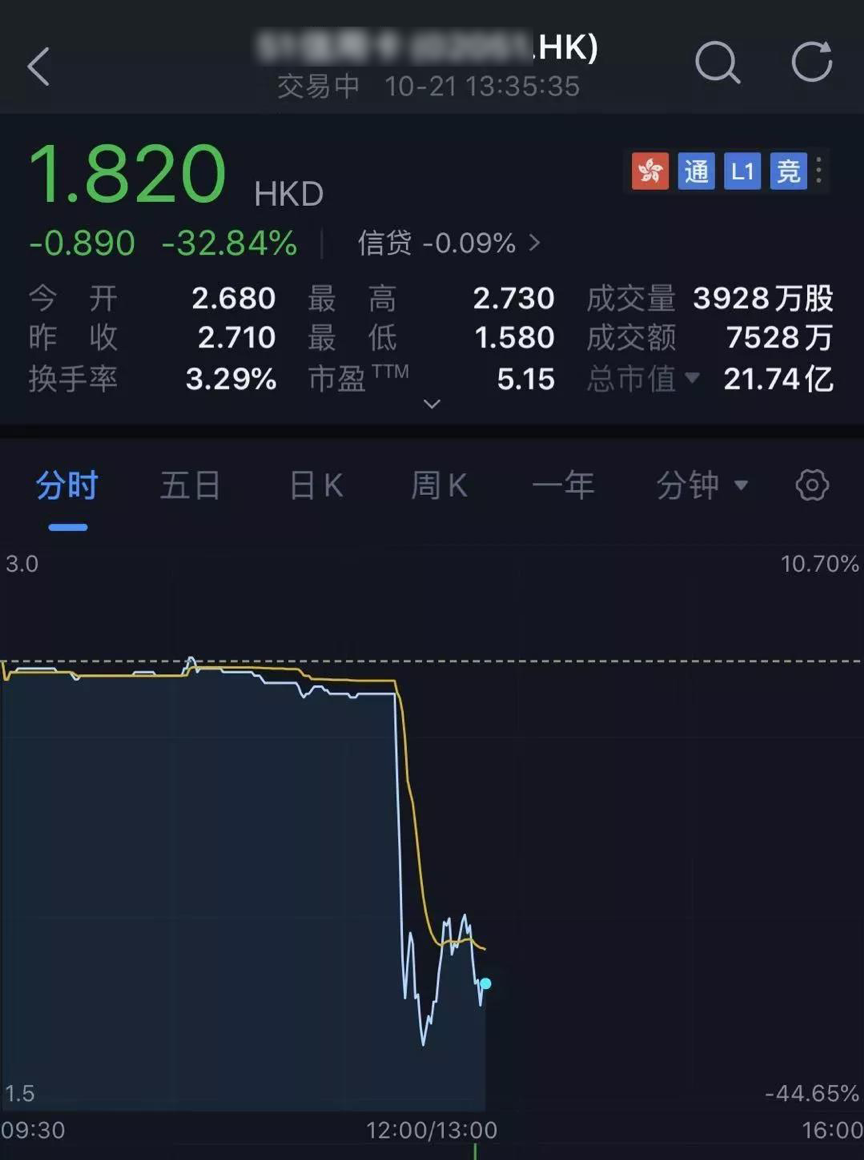Open the 分钟 interval dropdown
Viewport: 864px width, 1160px height.
702,487
